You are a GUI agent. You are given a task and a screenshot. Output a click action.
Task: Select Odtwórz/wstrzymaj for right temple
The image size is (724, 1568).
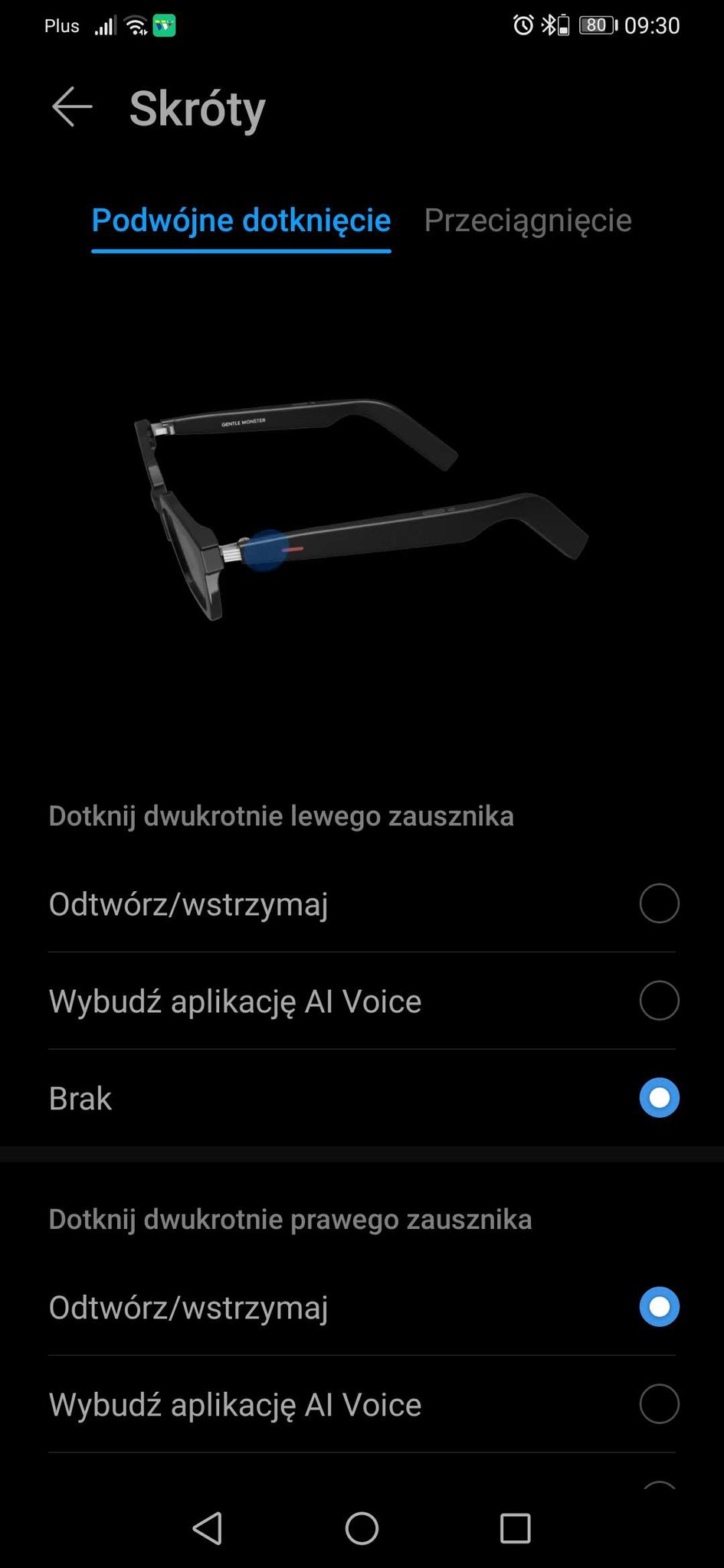pyautogui.click(x=659, y=1307)
